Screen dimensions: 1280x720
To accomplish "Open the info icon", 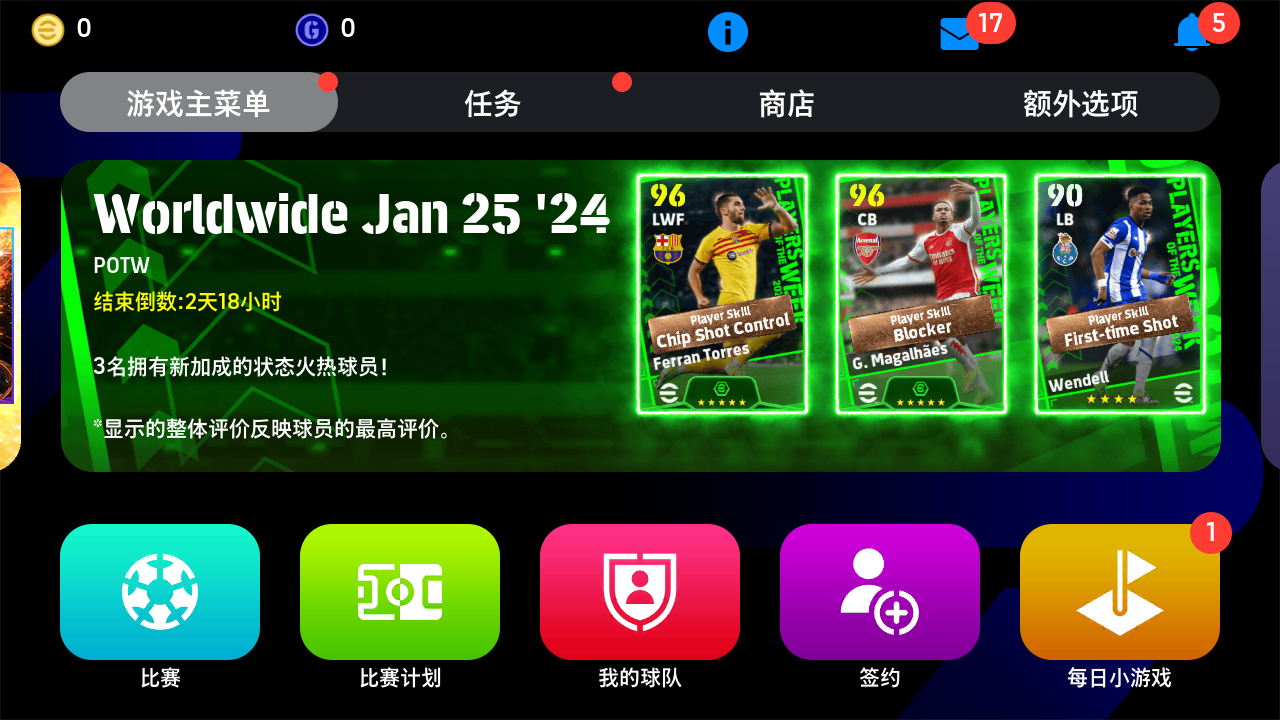I will tap(728, 32).
